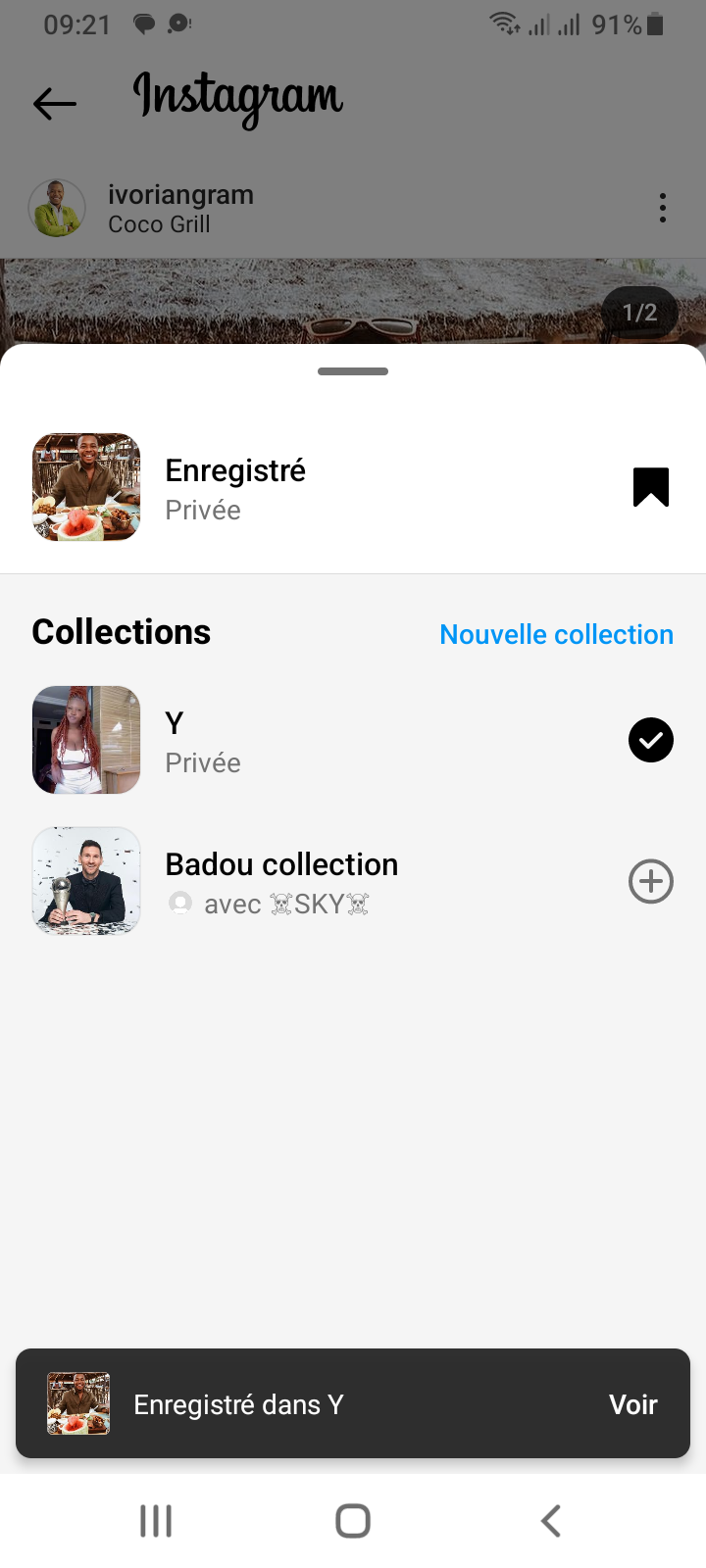Open the system recent apps view
This screenshot has height=1568, width=706.
pos(156,1521)
